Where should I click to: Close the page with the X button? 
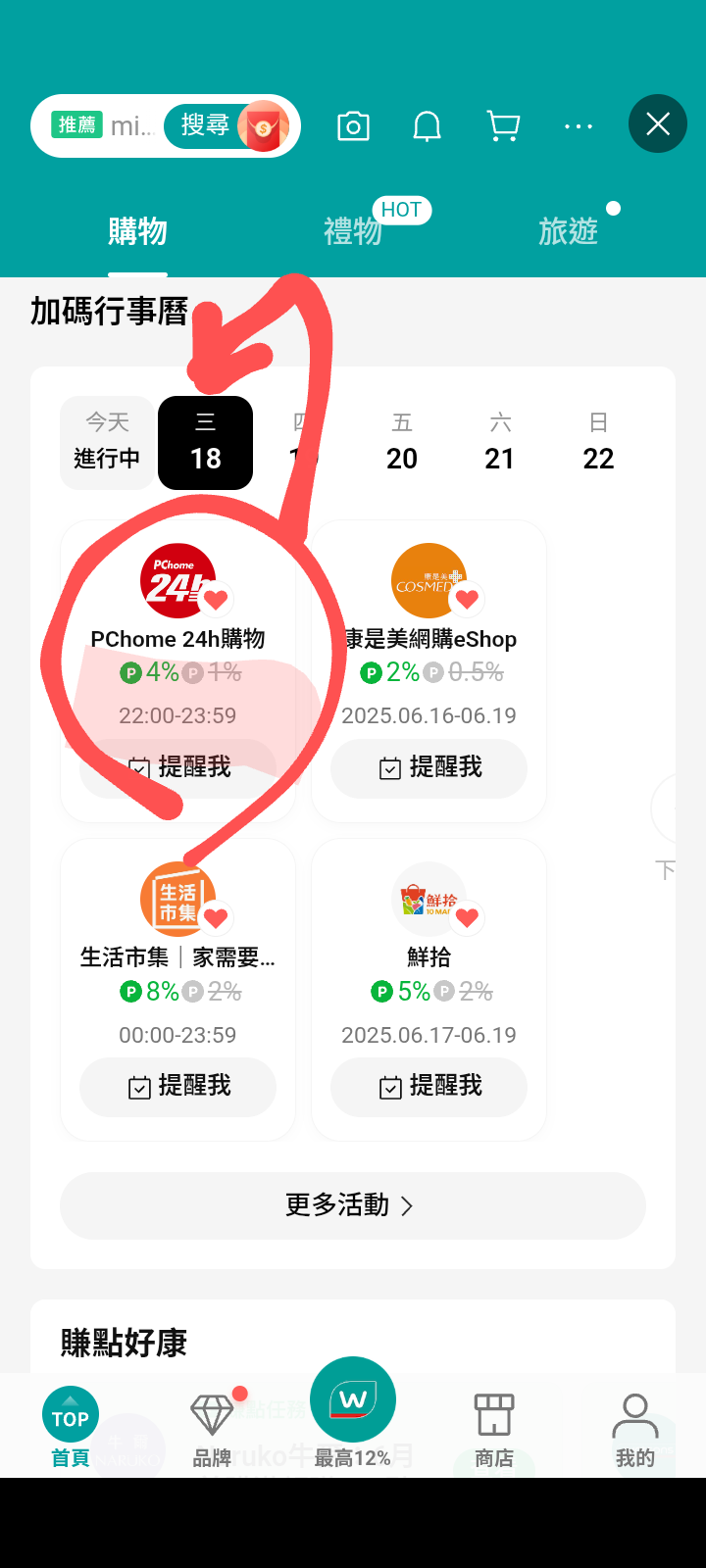point(657,123)
